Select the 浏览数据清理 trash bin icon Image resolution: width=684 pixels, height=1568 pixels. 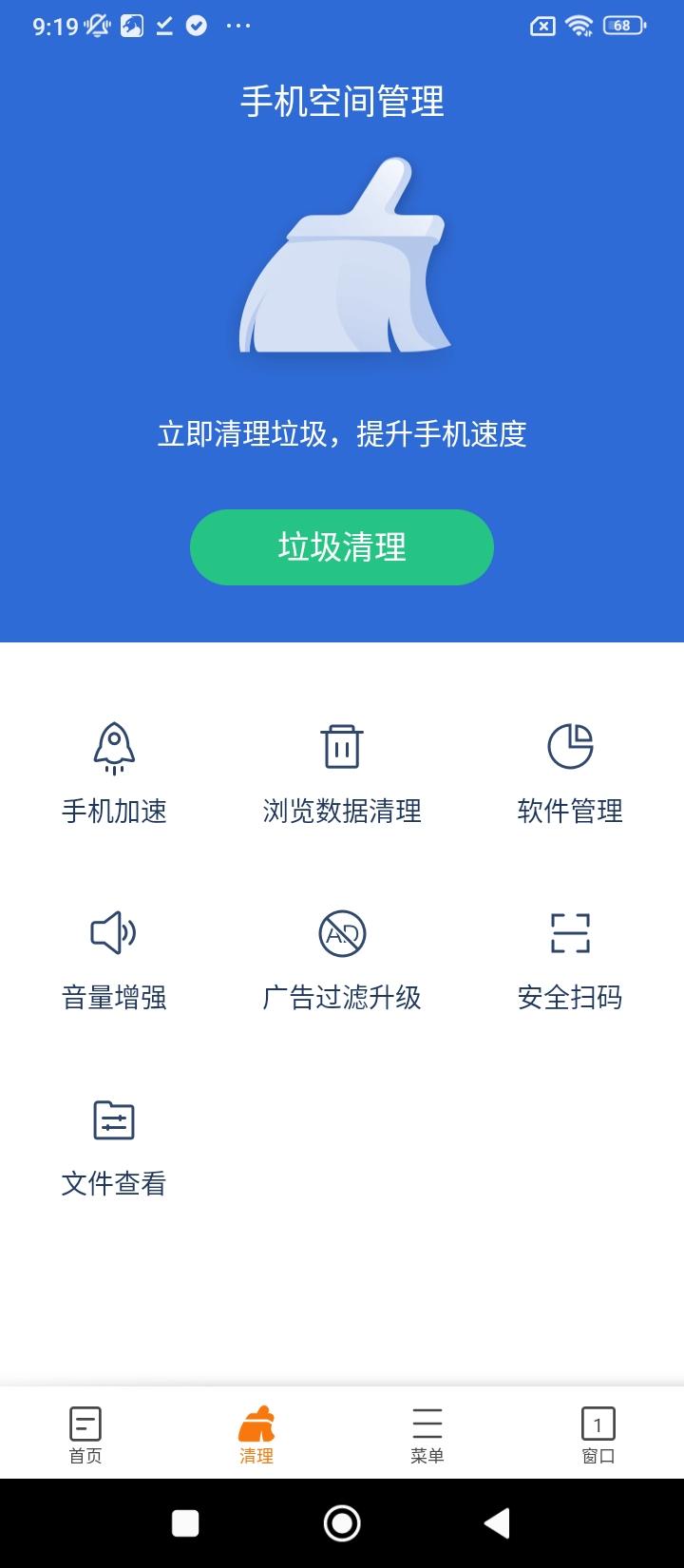tap(341, 748)
